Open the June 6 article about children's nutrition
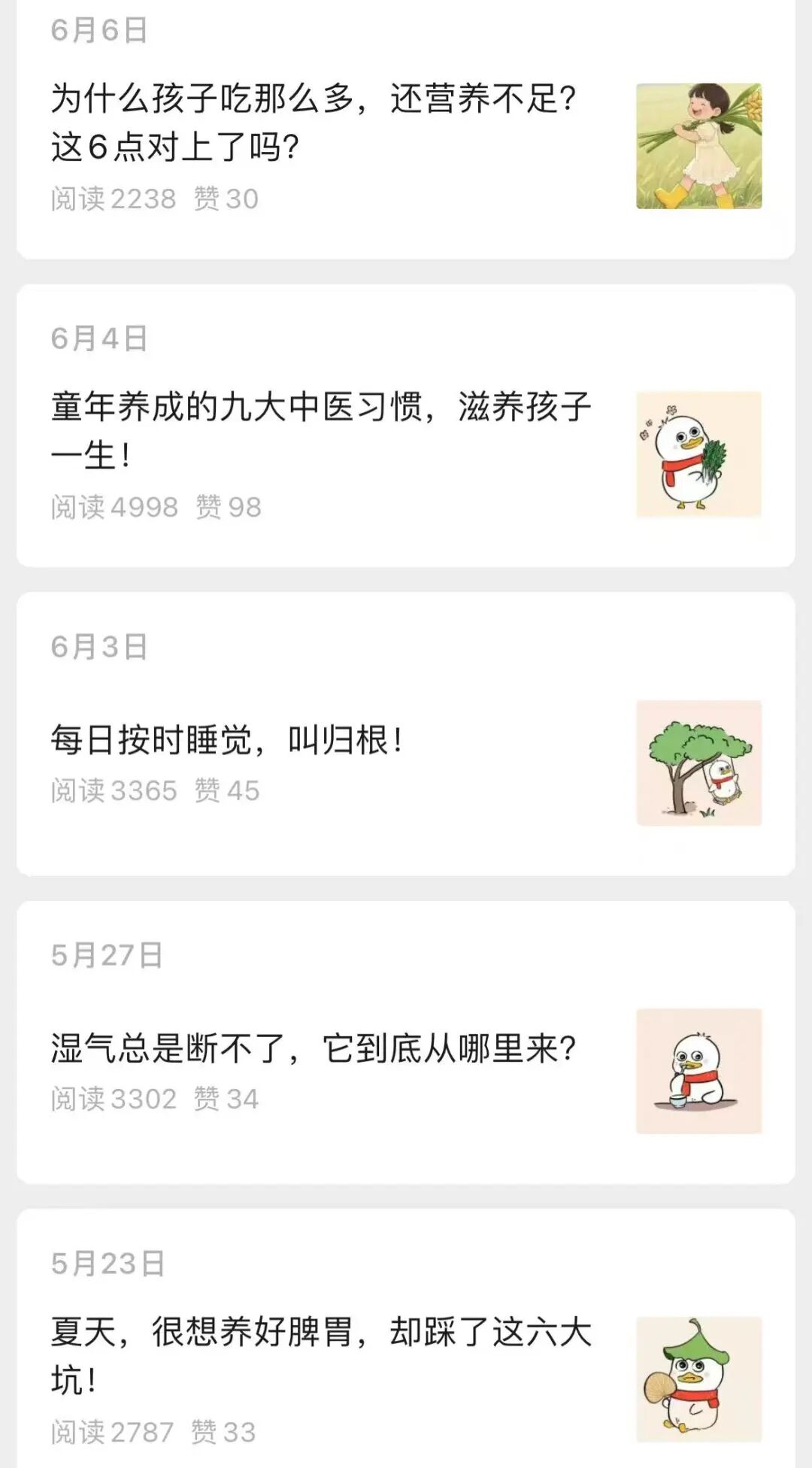Screen dimensions: 812x1468 313,122
